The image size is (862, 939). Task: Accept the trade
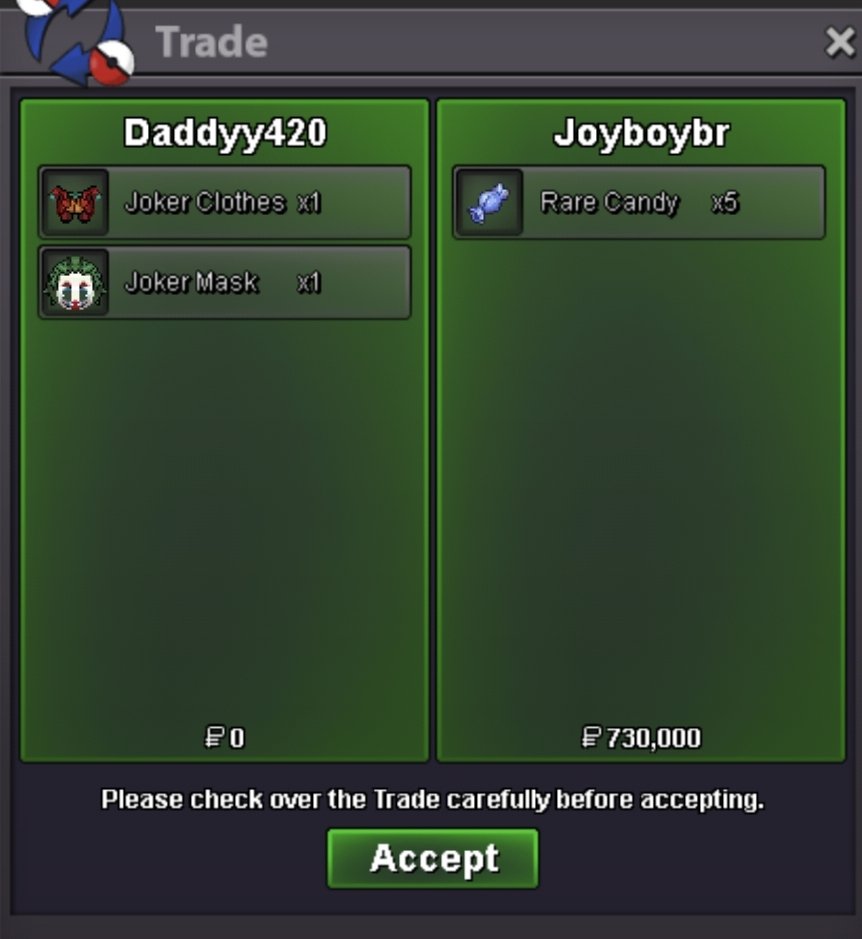point(432,858)
